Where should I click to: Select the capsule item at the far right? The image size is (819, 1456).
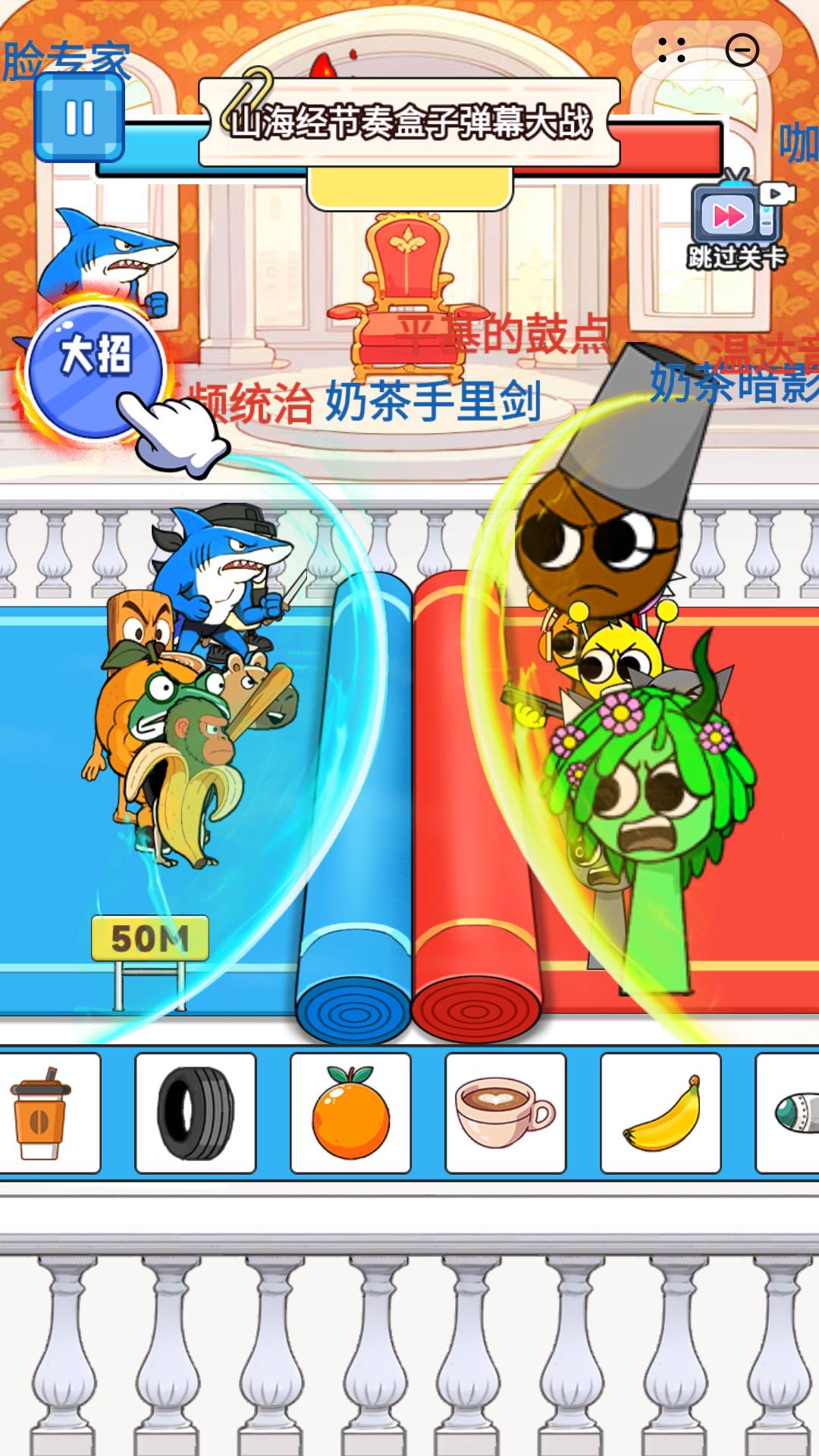click(796, 1112)
